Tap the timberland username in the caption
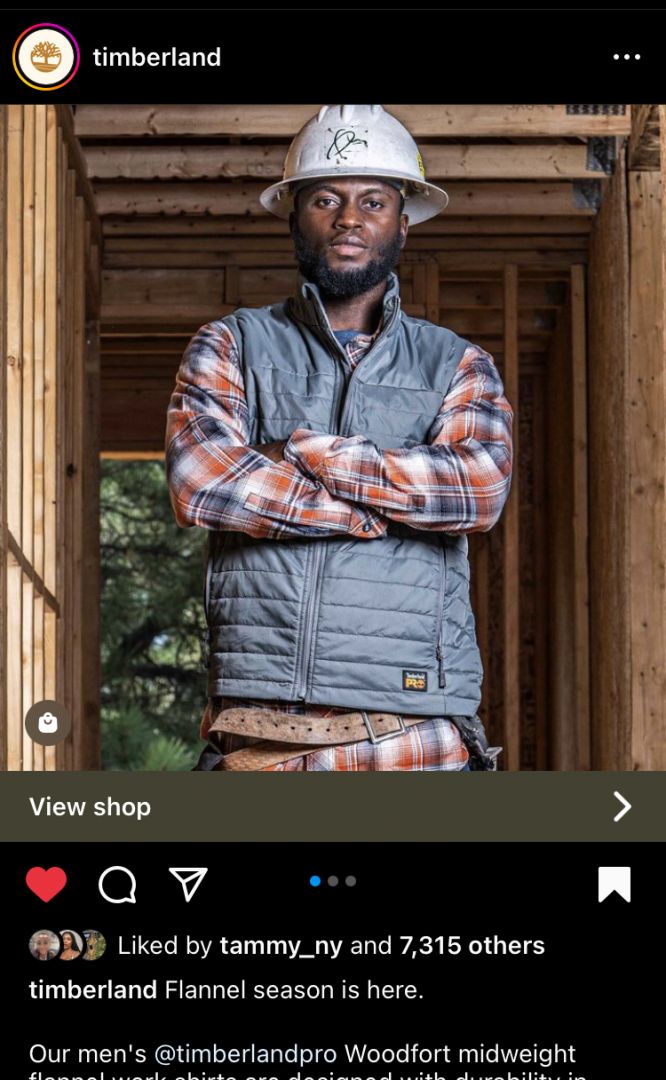The height and width of the screenshot is (1080, 666). tap(93, 990)
